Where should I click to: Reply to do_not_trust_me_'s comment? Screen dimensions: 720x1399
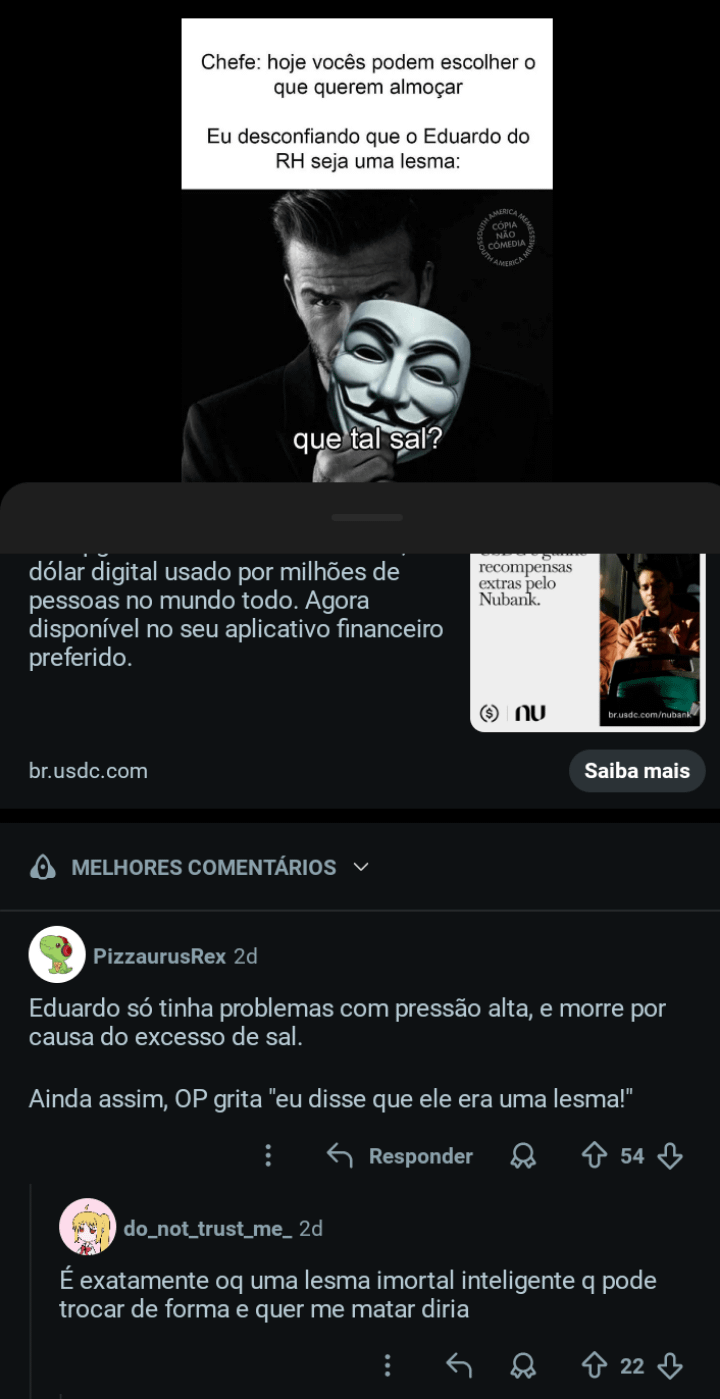tap(458, 1366)
